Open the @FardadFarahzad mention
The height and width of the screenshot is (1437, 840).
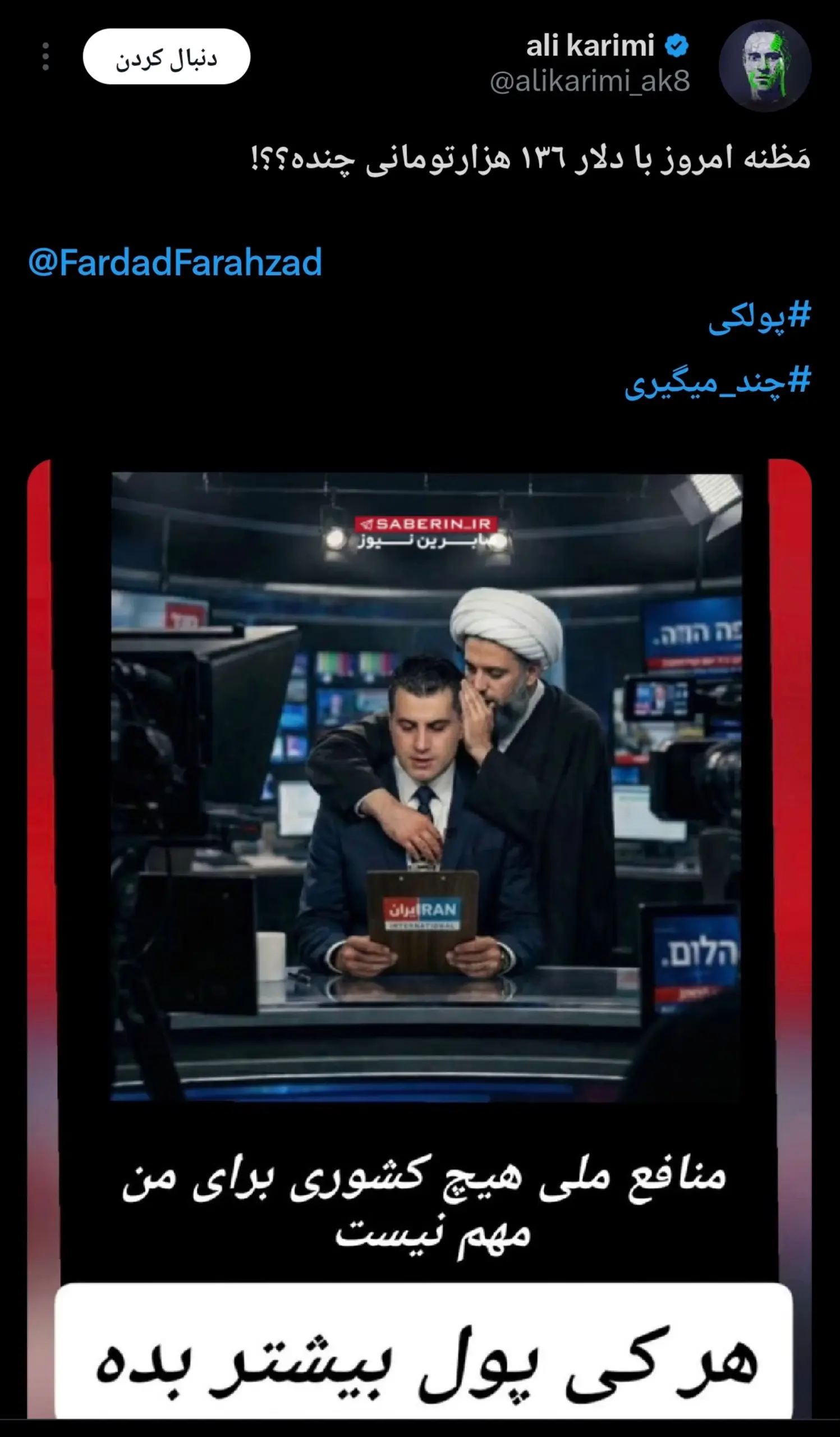[x=175, y=262]
